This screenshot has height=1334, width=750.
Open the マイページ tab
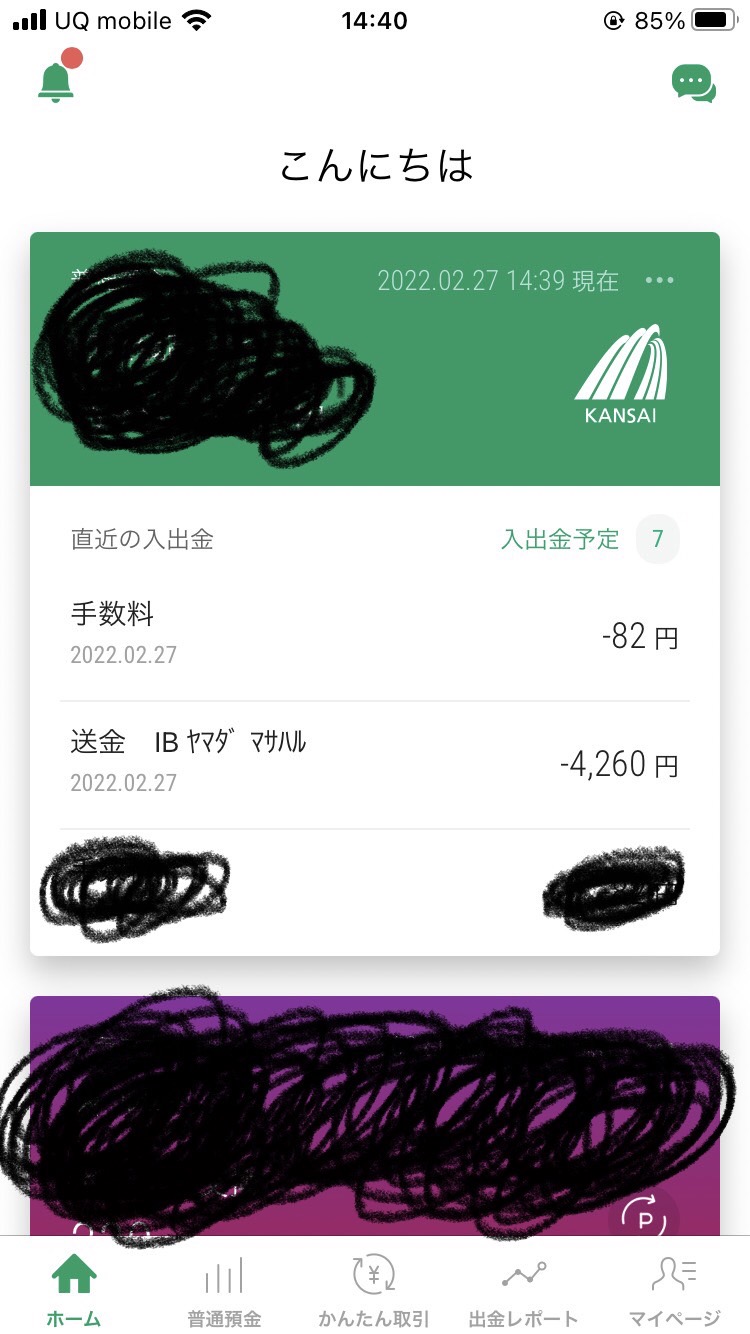[x=674, y=1291]
